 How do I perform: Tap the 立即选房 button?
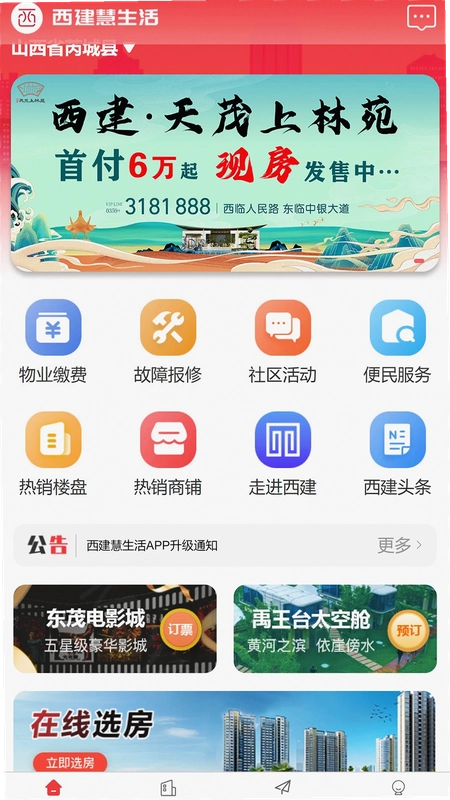(70, 763)
